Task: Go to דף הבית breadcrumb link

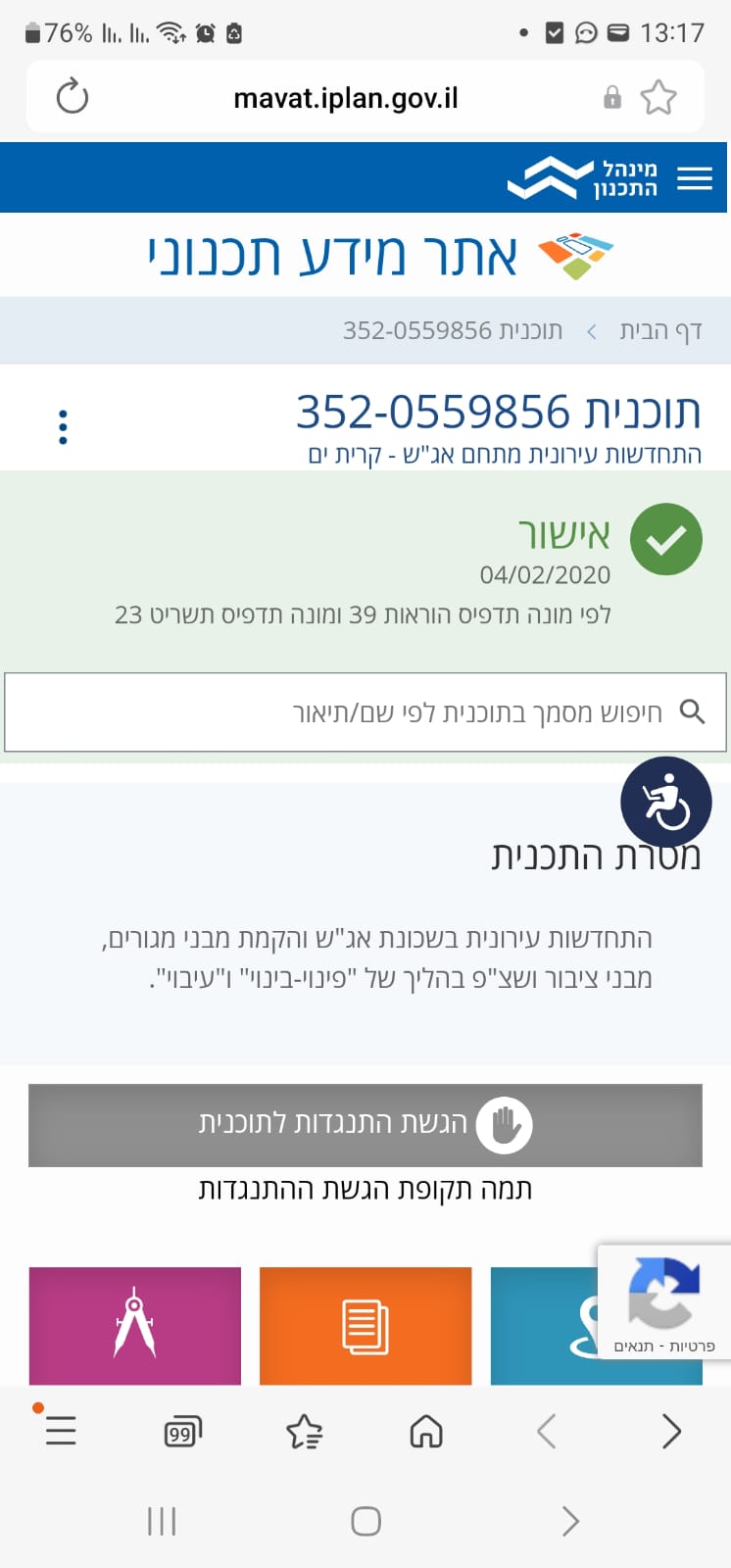Action: (660, 331)
